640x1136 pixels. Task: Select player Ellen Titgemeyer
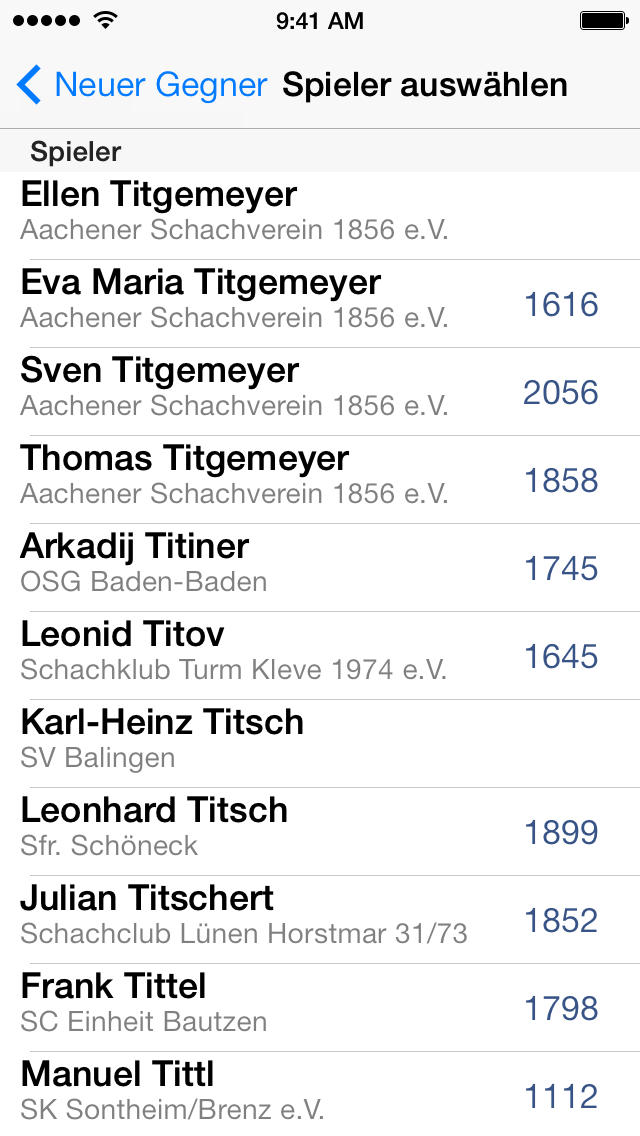click(x=320, y=215)
